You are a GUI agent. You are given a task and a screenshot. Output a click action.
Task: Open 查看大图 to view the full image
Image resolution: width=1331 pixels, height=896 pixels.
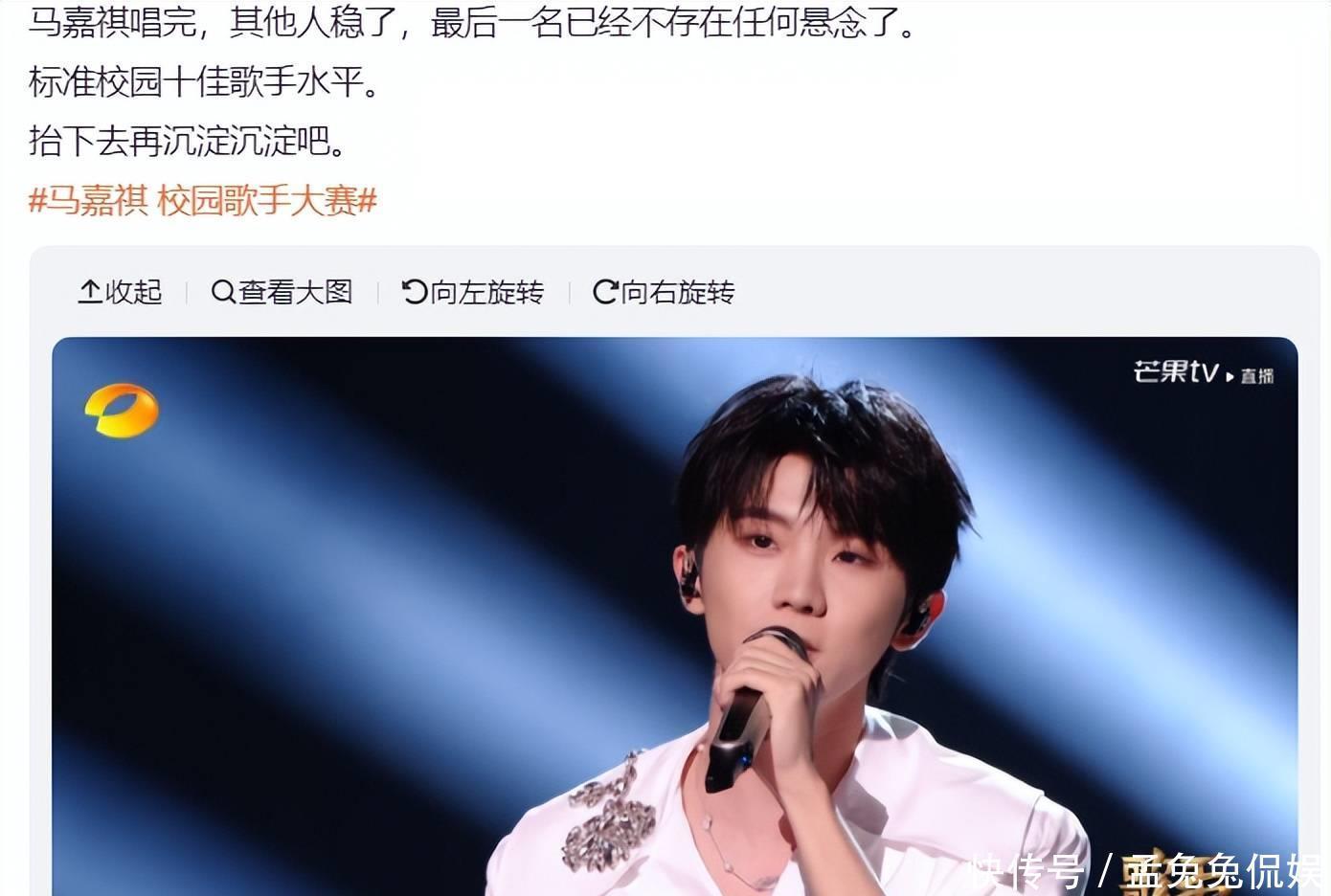[x=282, y=292]
